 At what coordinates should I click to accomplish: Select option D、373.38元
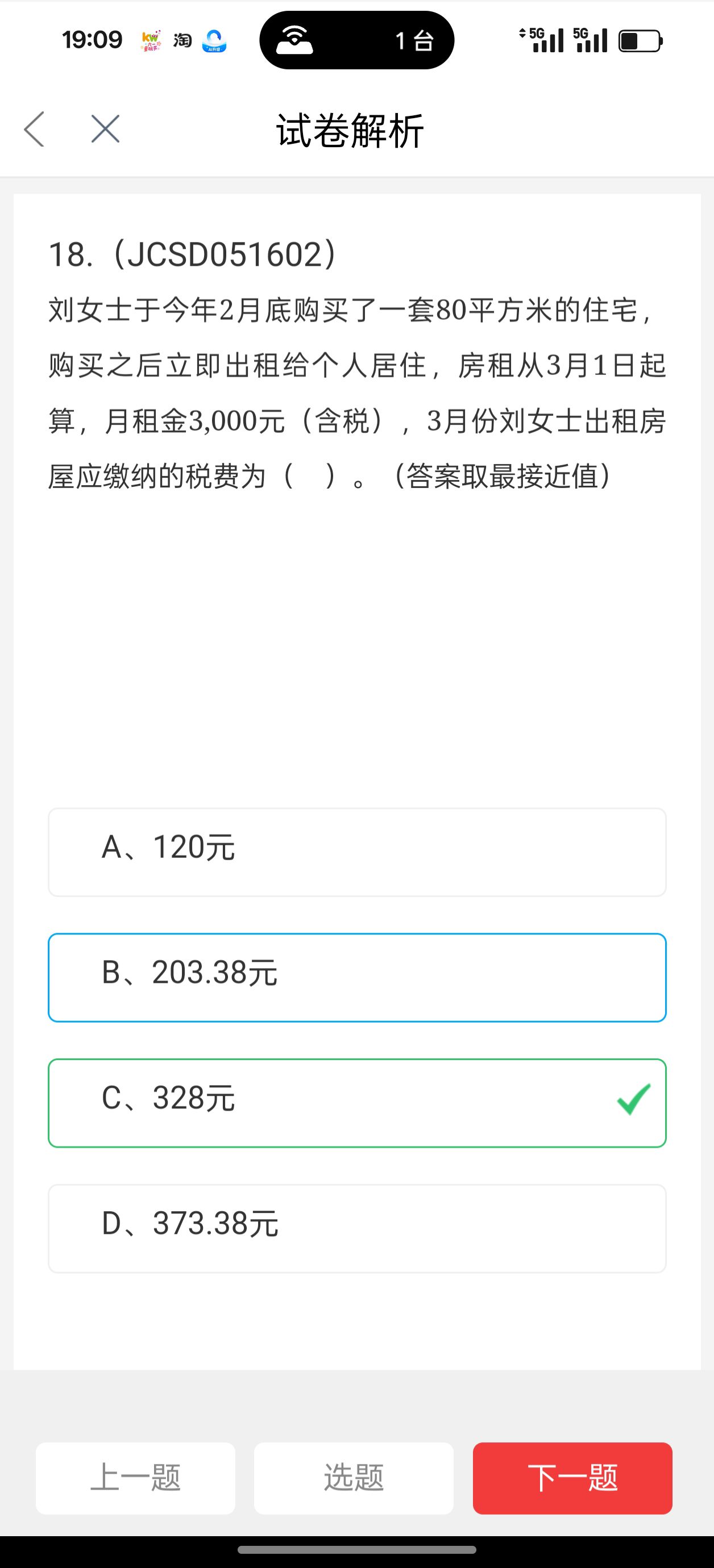tap(357, 1228)
